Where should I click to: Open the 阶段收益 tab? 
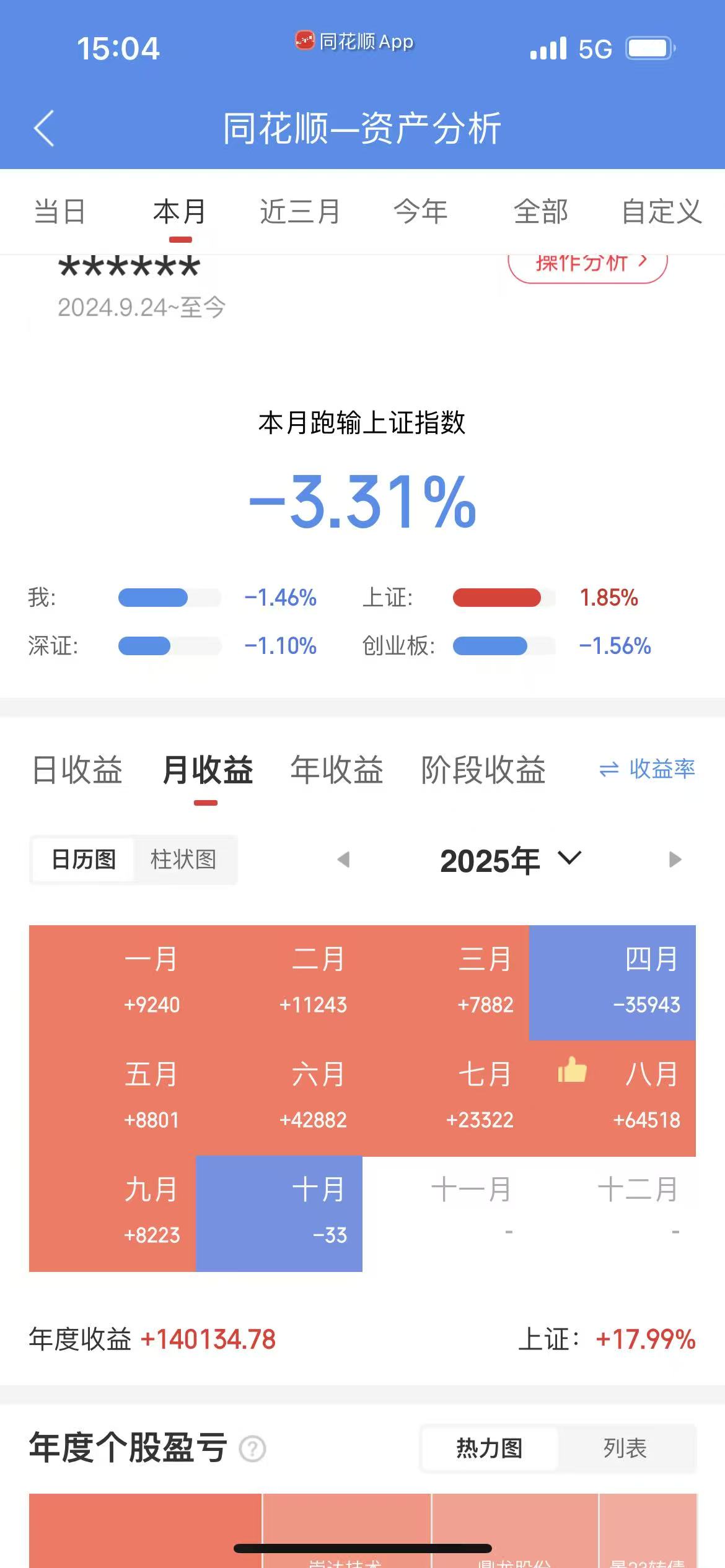tap(483, 770)
